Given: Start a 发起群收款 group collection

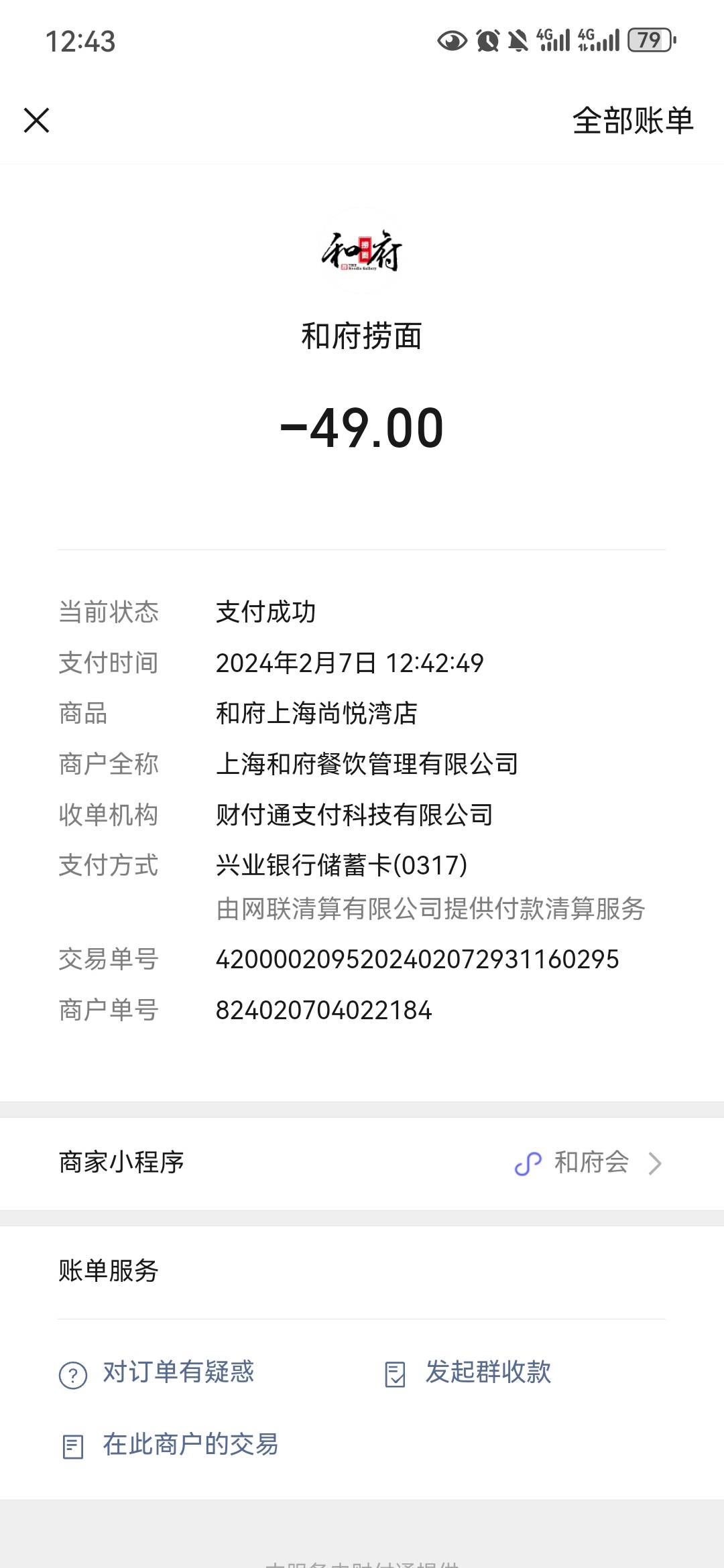Looking at the screenshot, I should point(468,1372).
